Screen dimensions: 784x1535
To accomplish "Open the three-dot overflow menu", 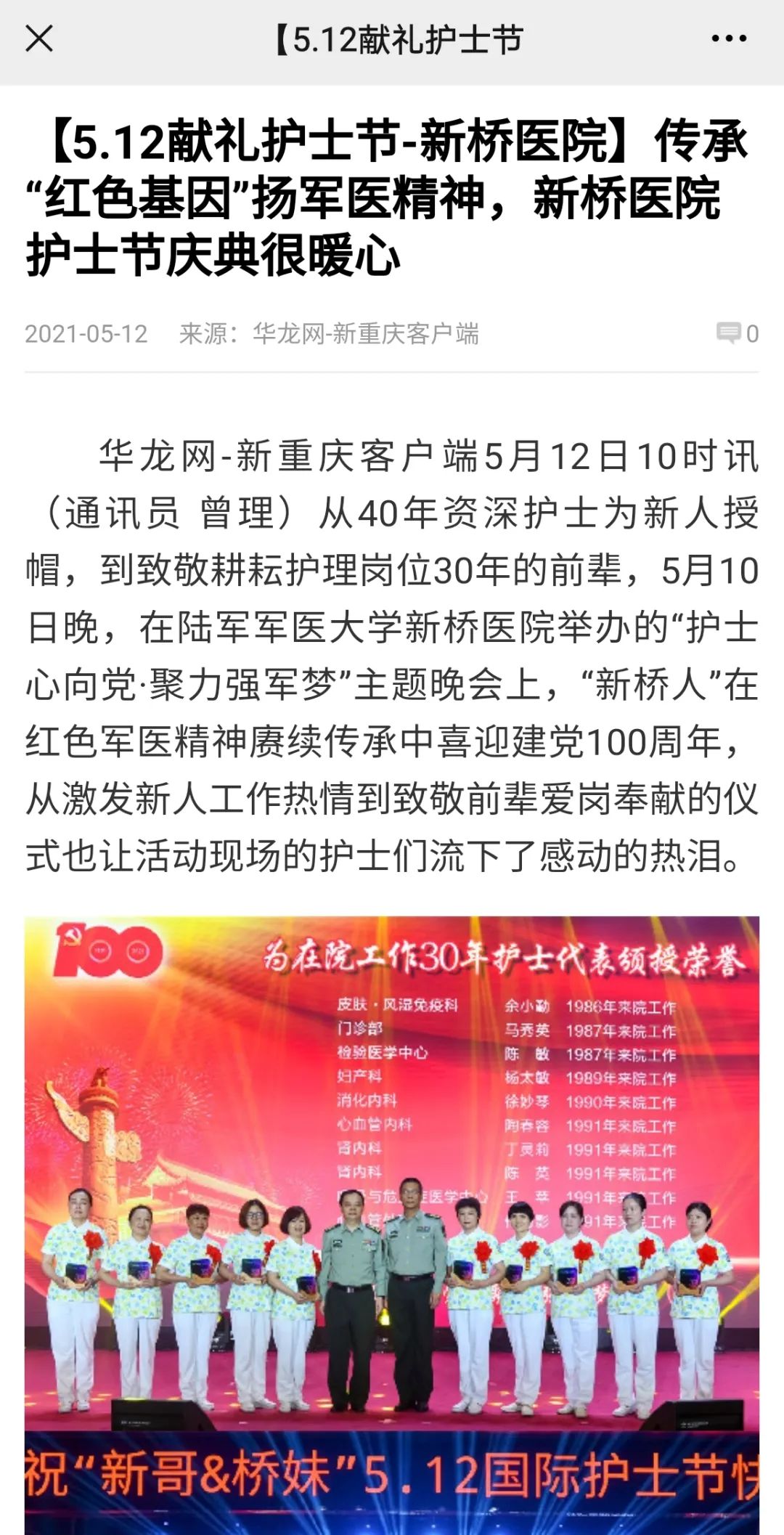I will tap(729, 38).
